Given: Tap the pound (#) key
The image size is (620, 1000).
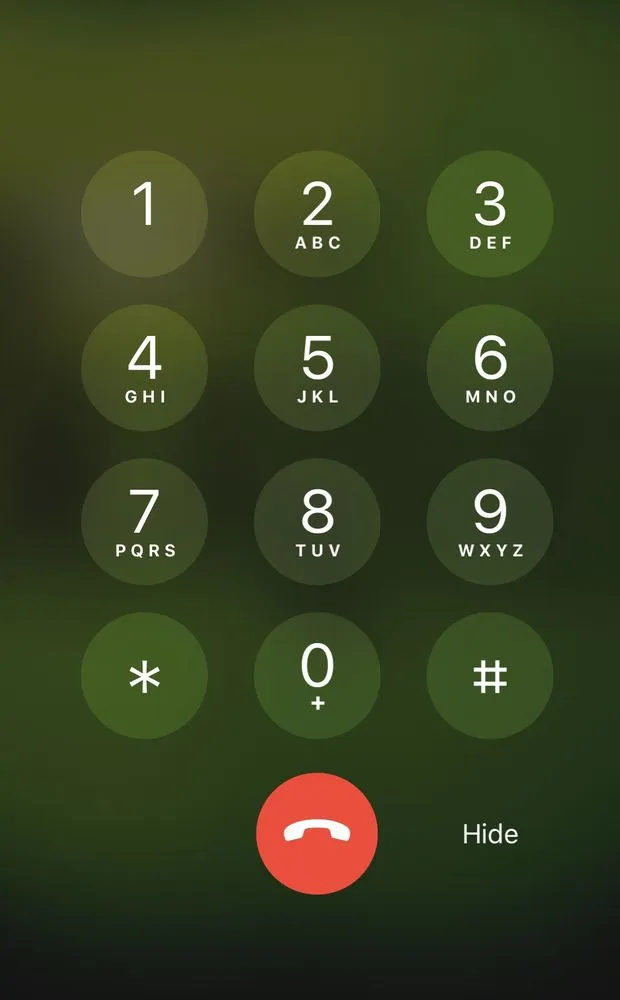Looking at the screenshot, I should click(489, 675).
